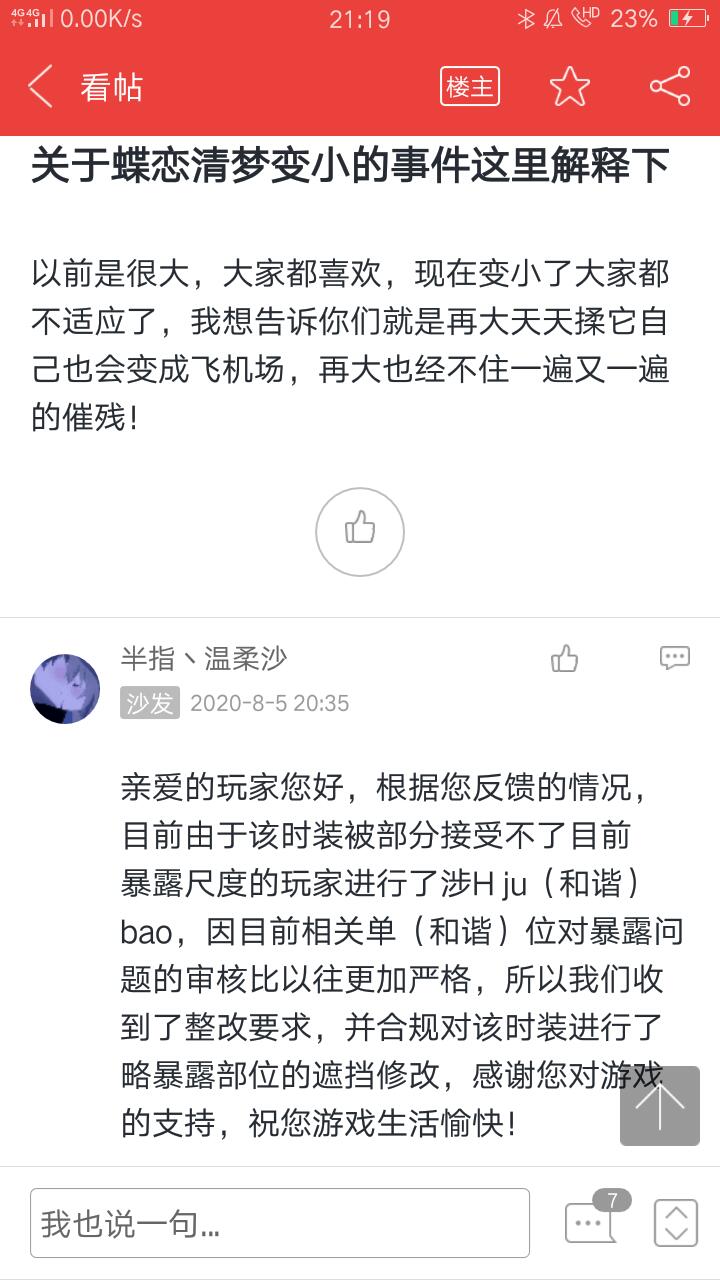Toggle the 楼主 only filter

coord(469,87)
